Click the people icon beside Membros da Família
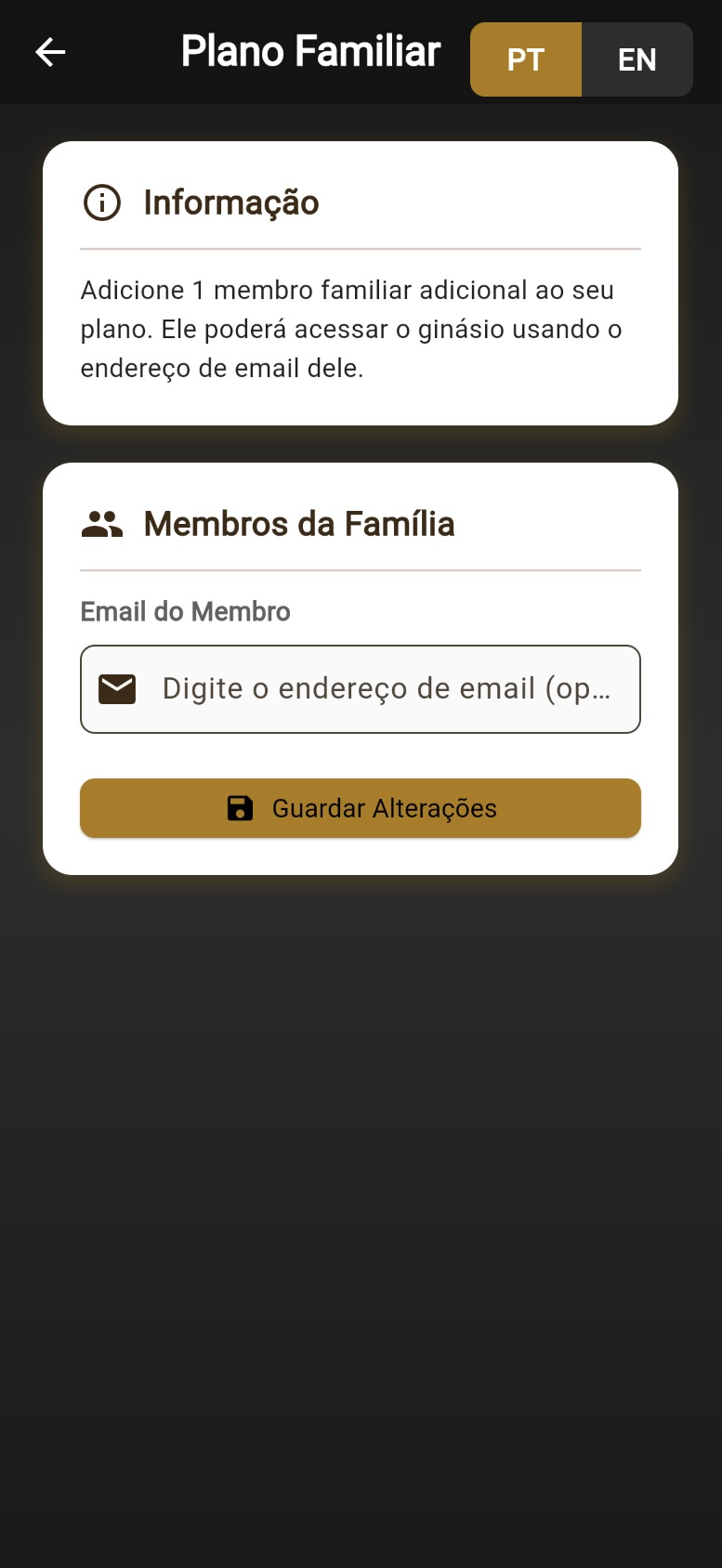The height and width of the screenshot is (1568, 722). [103, 523]
